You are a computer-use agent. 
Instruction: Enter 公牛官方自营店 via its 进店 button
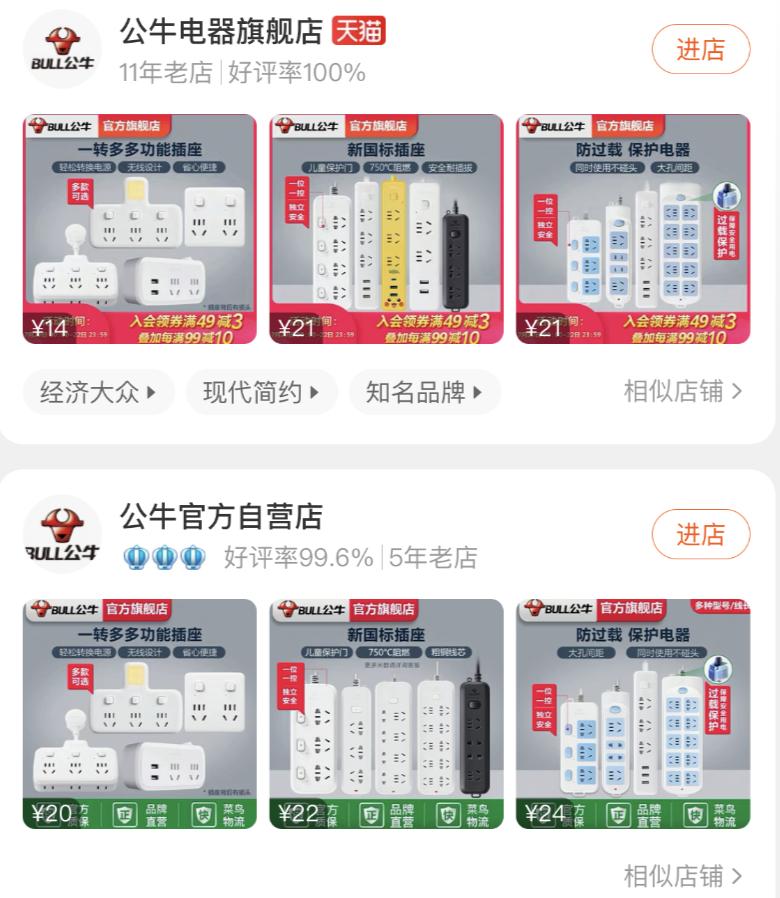click(x=700, y=534)
